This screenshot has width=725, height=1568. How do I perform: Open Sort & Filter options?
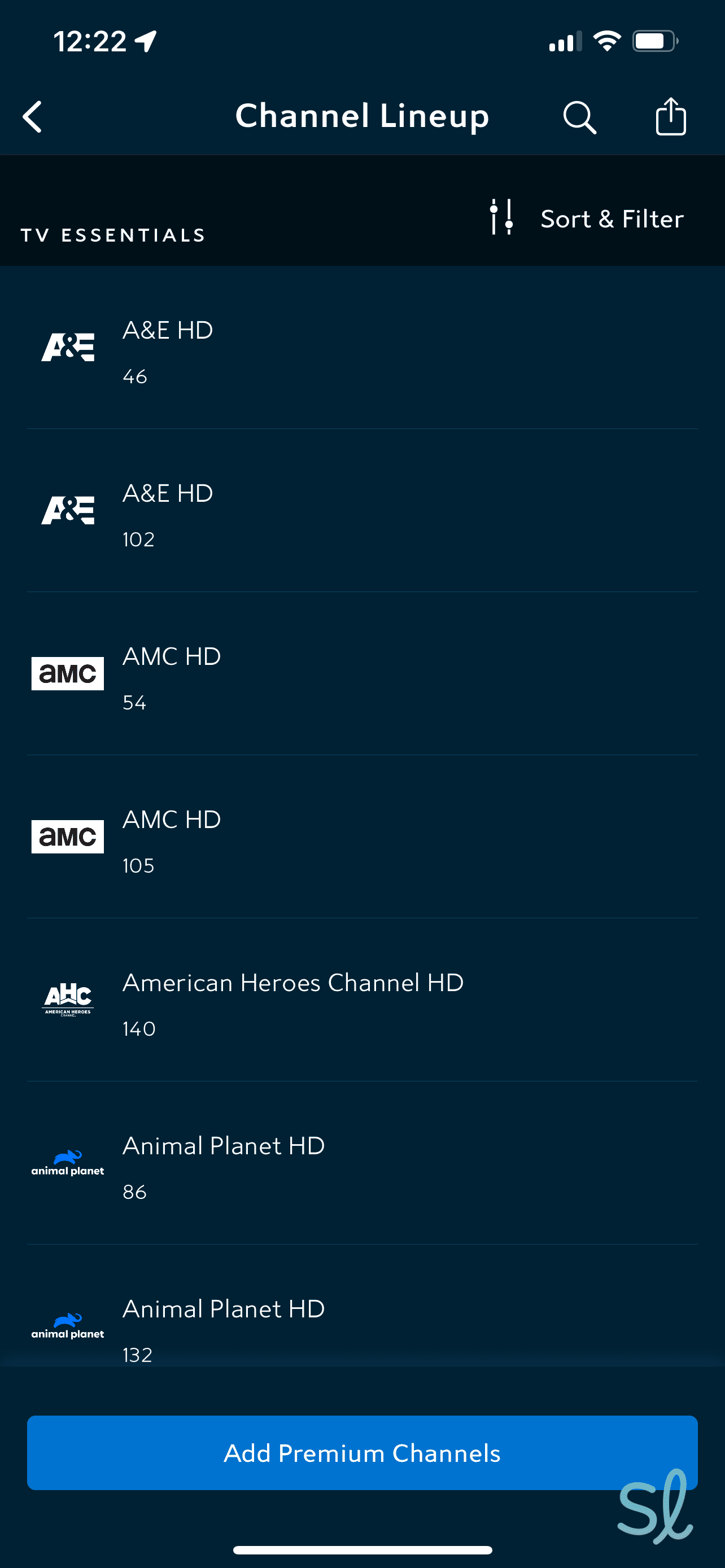tap(587, 218)
